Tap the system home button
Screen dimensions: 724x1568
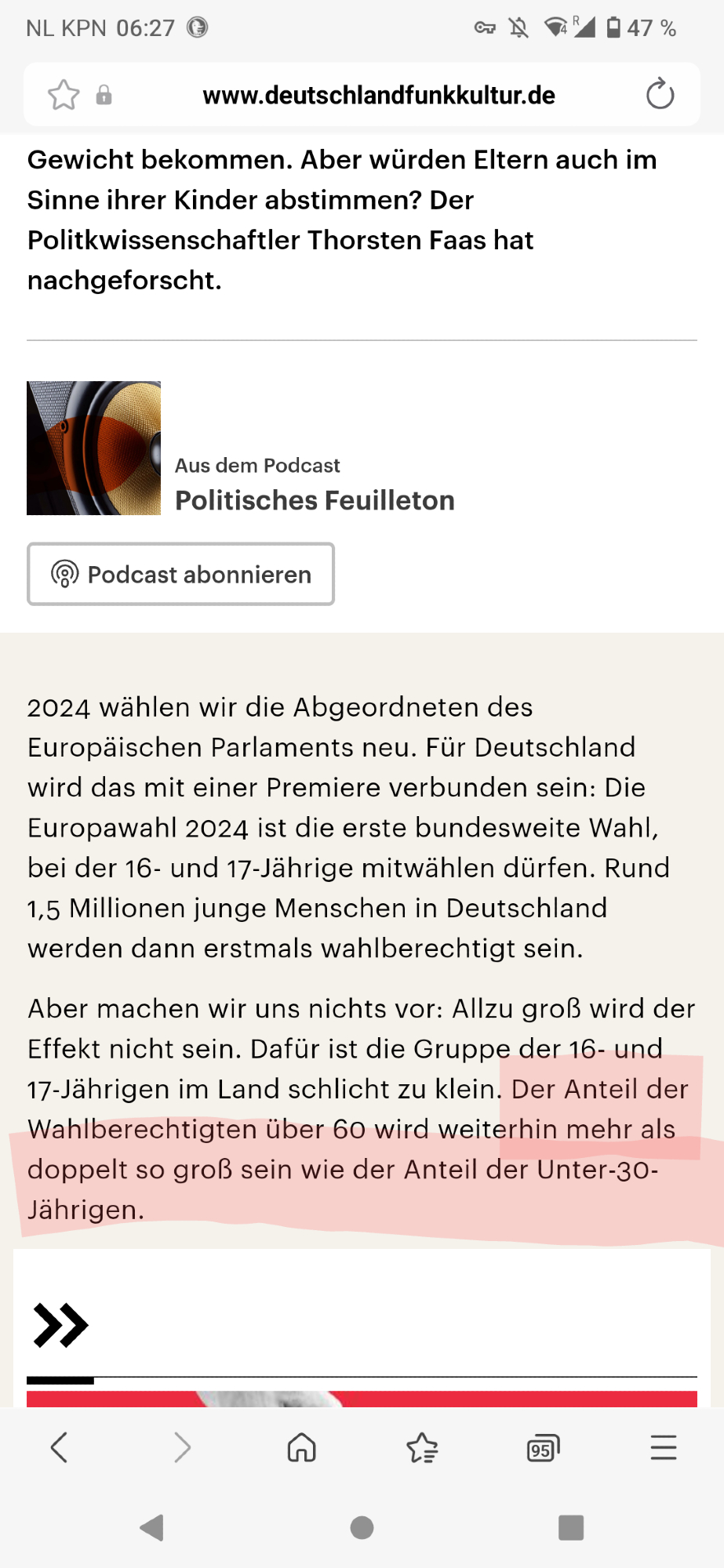(362, 1527)
